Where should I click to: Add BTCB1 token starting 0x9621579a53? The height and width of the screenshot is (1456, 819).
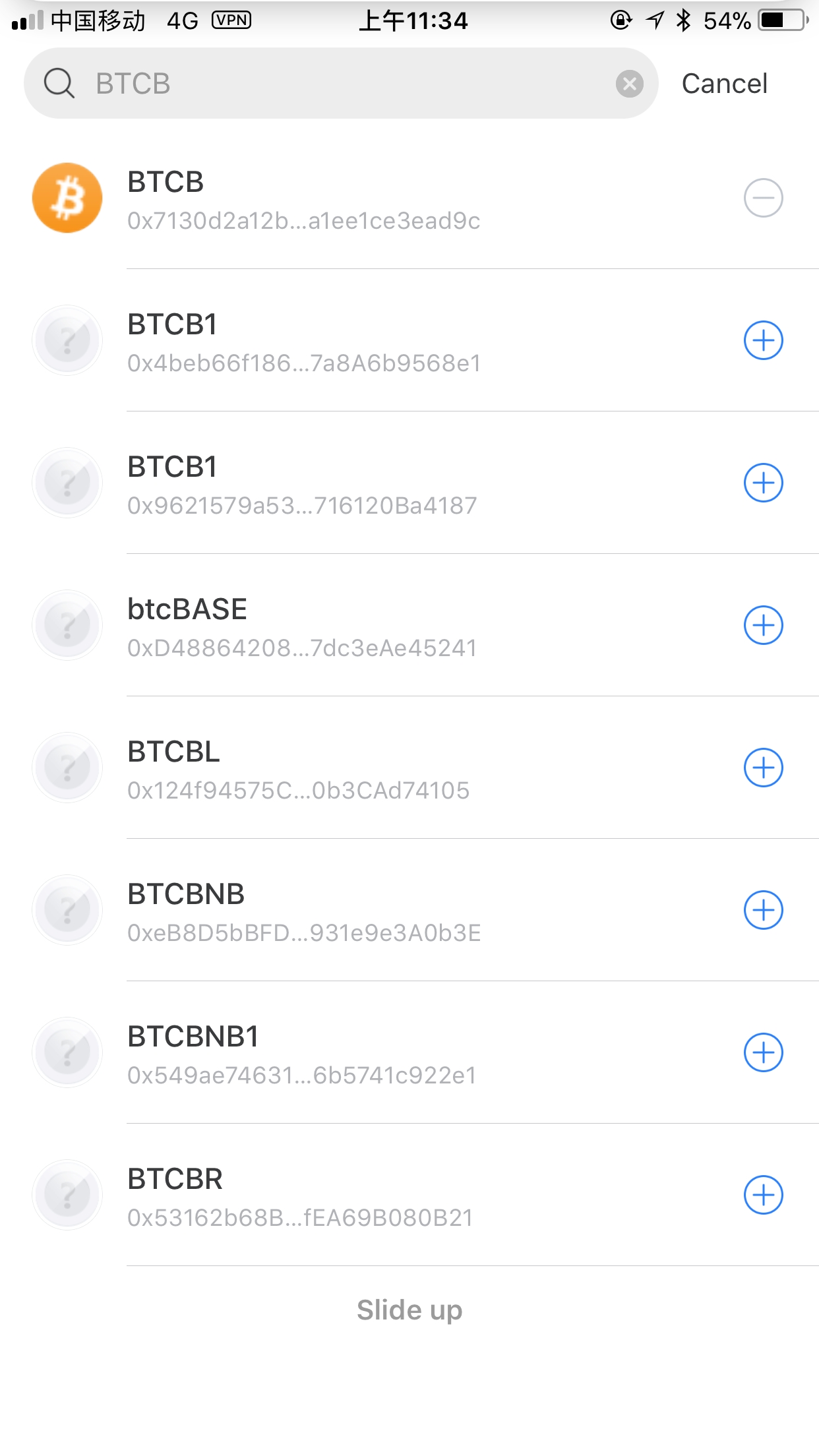(763, 483)
